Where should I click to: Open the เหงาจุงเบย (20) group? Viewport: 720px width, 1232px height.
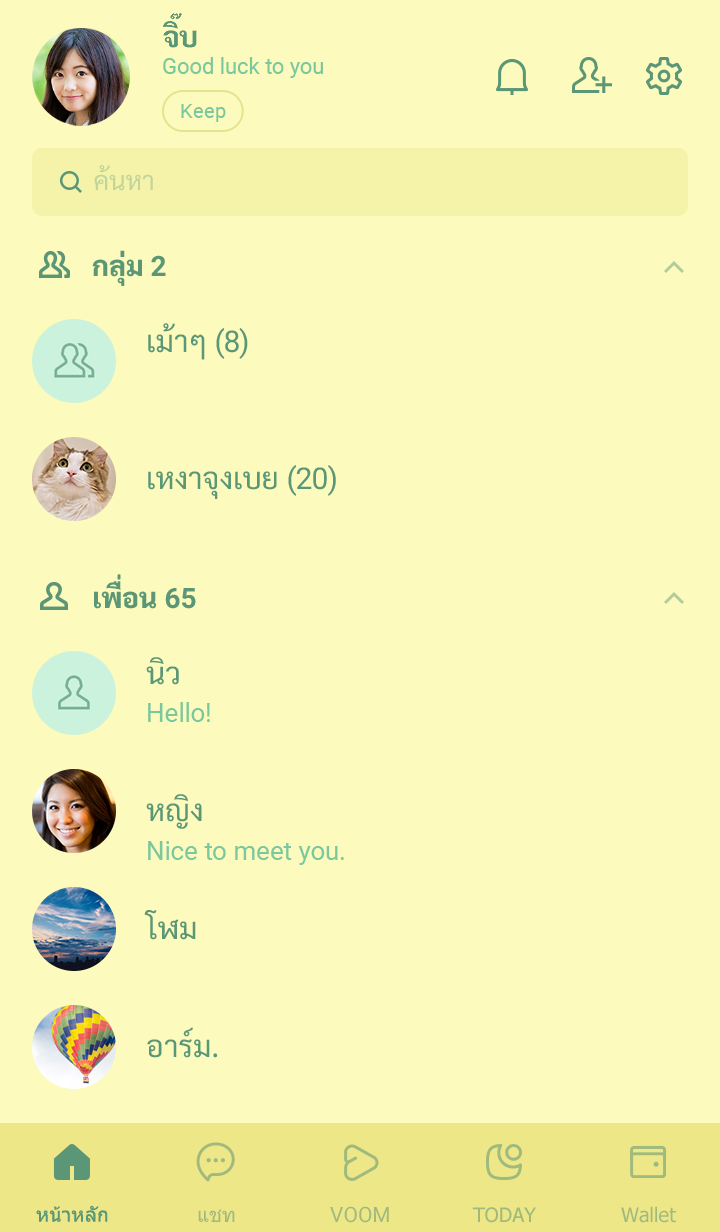coord(241,480)
